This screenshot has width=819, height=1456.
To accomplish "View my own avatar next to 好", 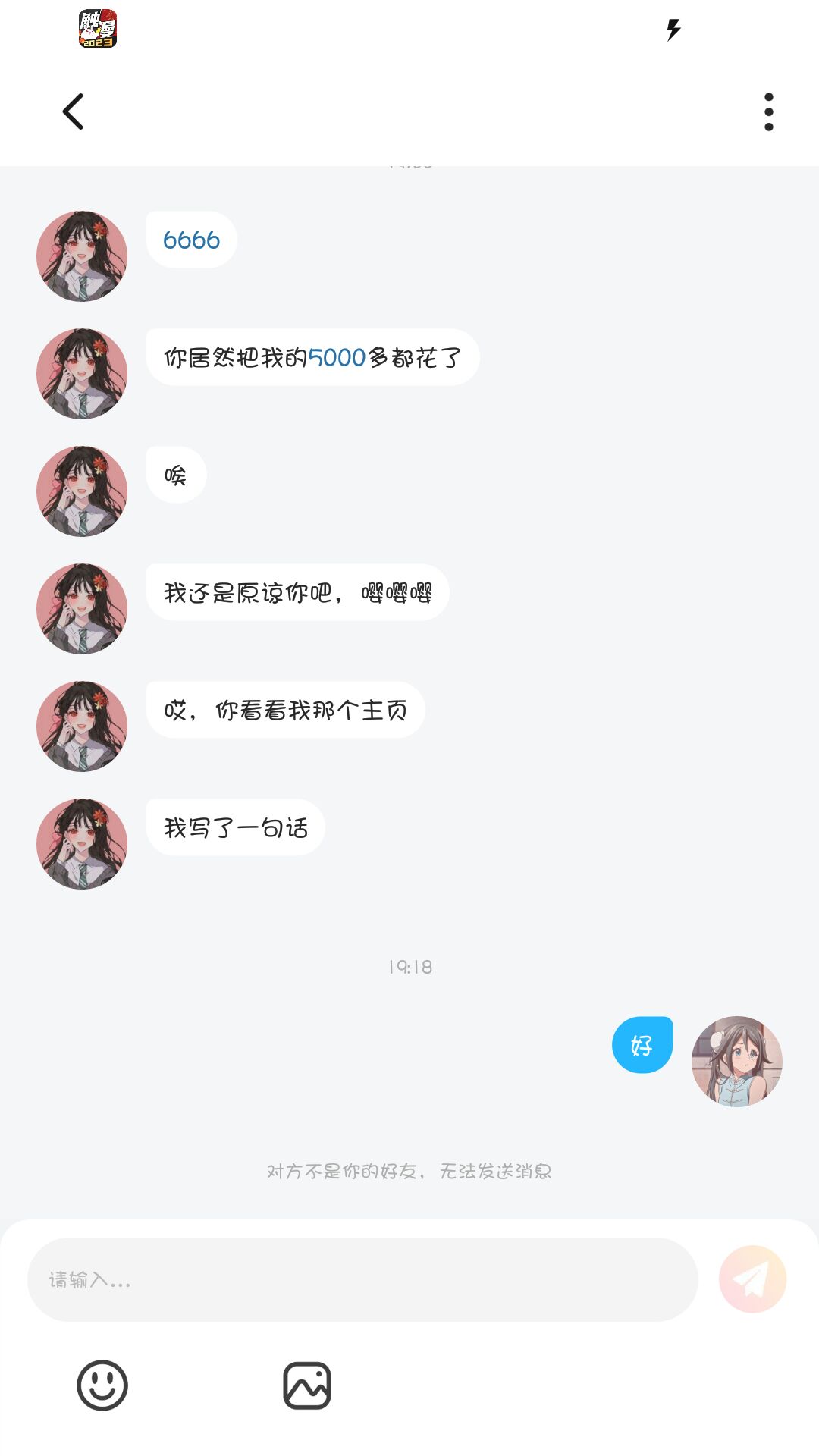I will (x=736, y=1061).
